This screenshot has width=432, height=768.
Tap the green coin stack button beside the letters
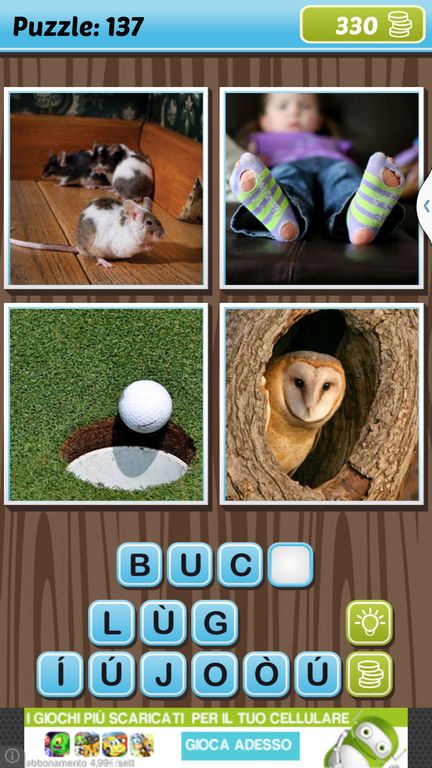pyautogui.click(x=370, y=674)
